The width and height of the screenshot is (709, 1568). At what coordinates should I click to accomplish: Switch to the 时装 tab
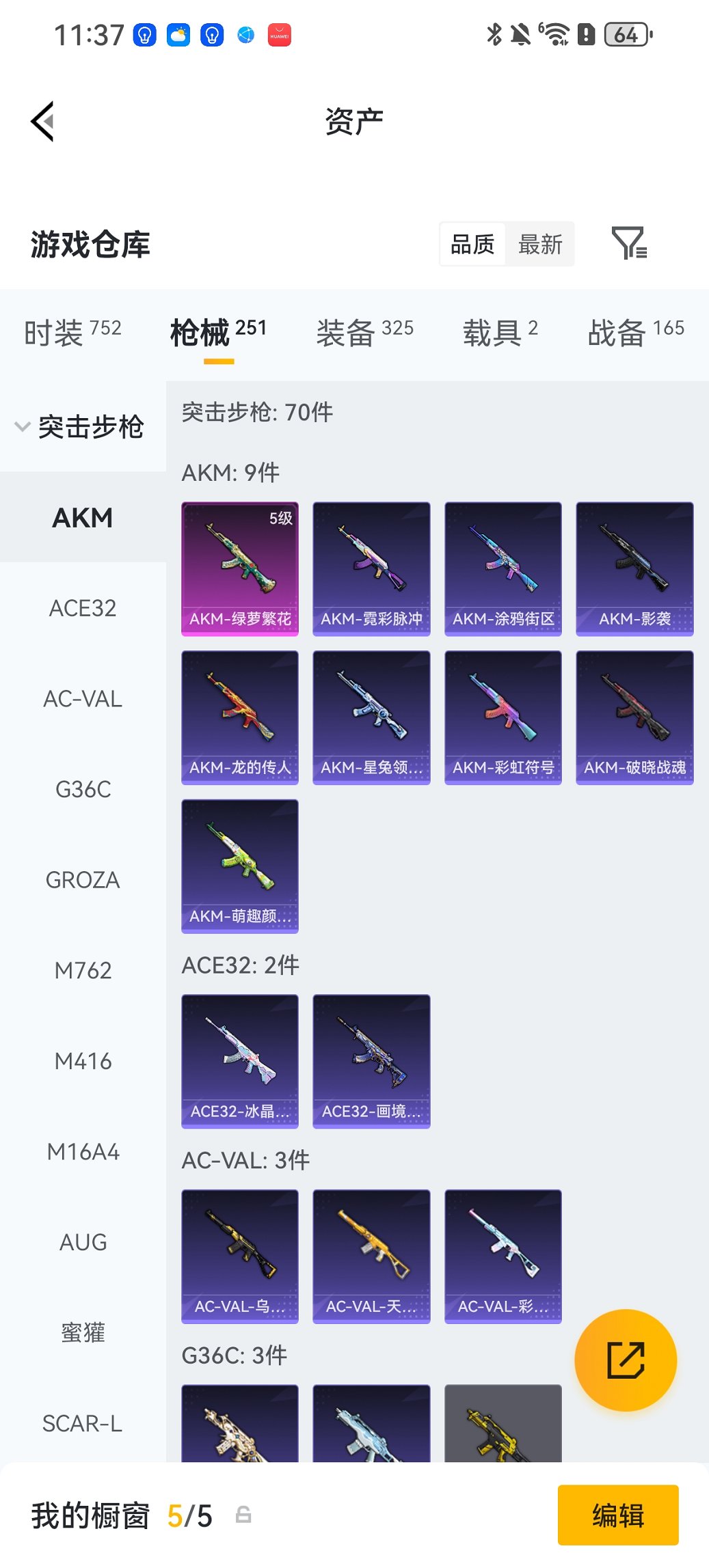click(x=72, y=333)
